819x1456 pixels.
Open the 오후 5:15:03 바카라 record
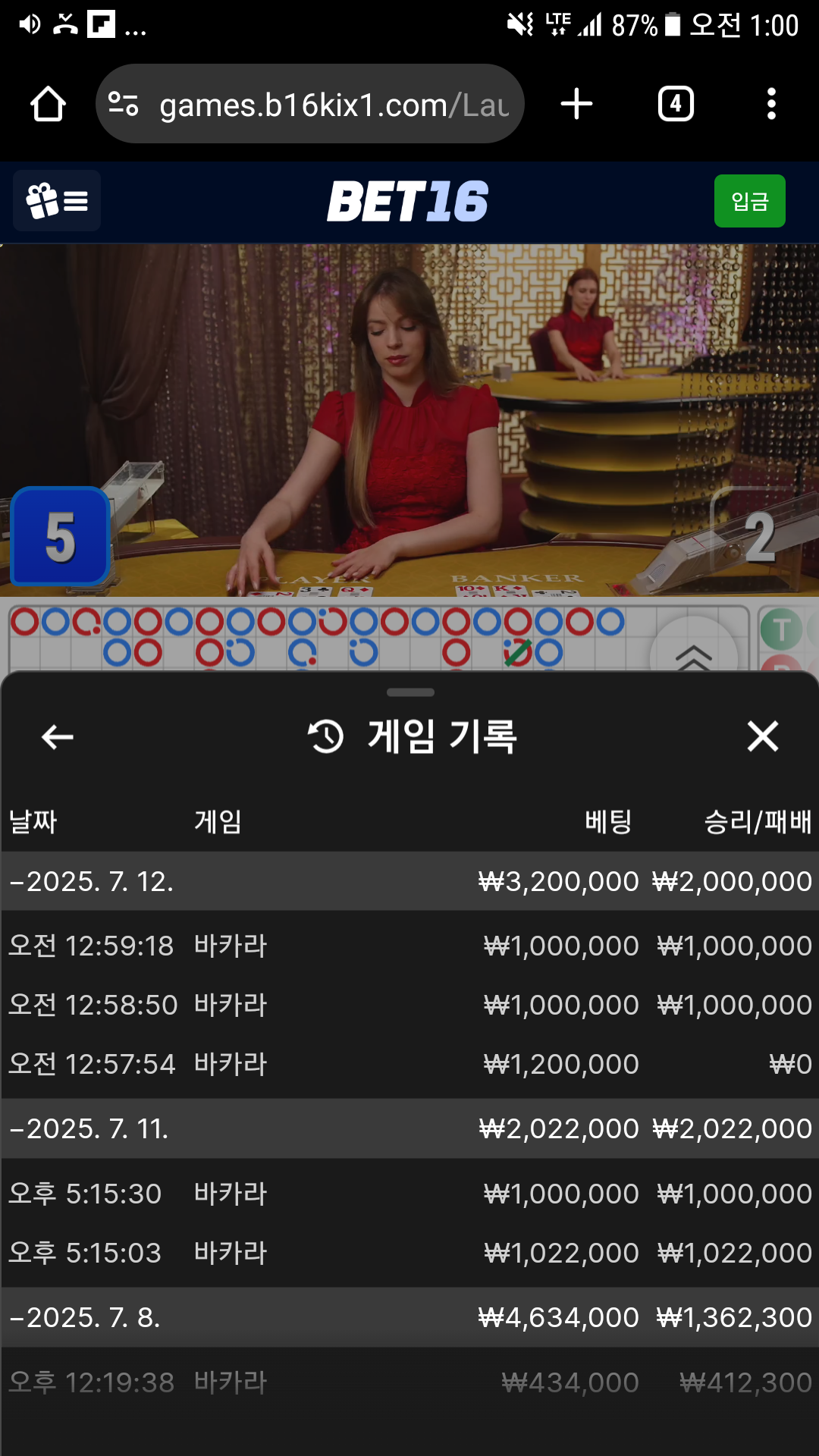(x=409, y=1253)
